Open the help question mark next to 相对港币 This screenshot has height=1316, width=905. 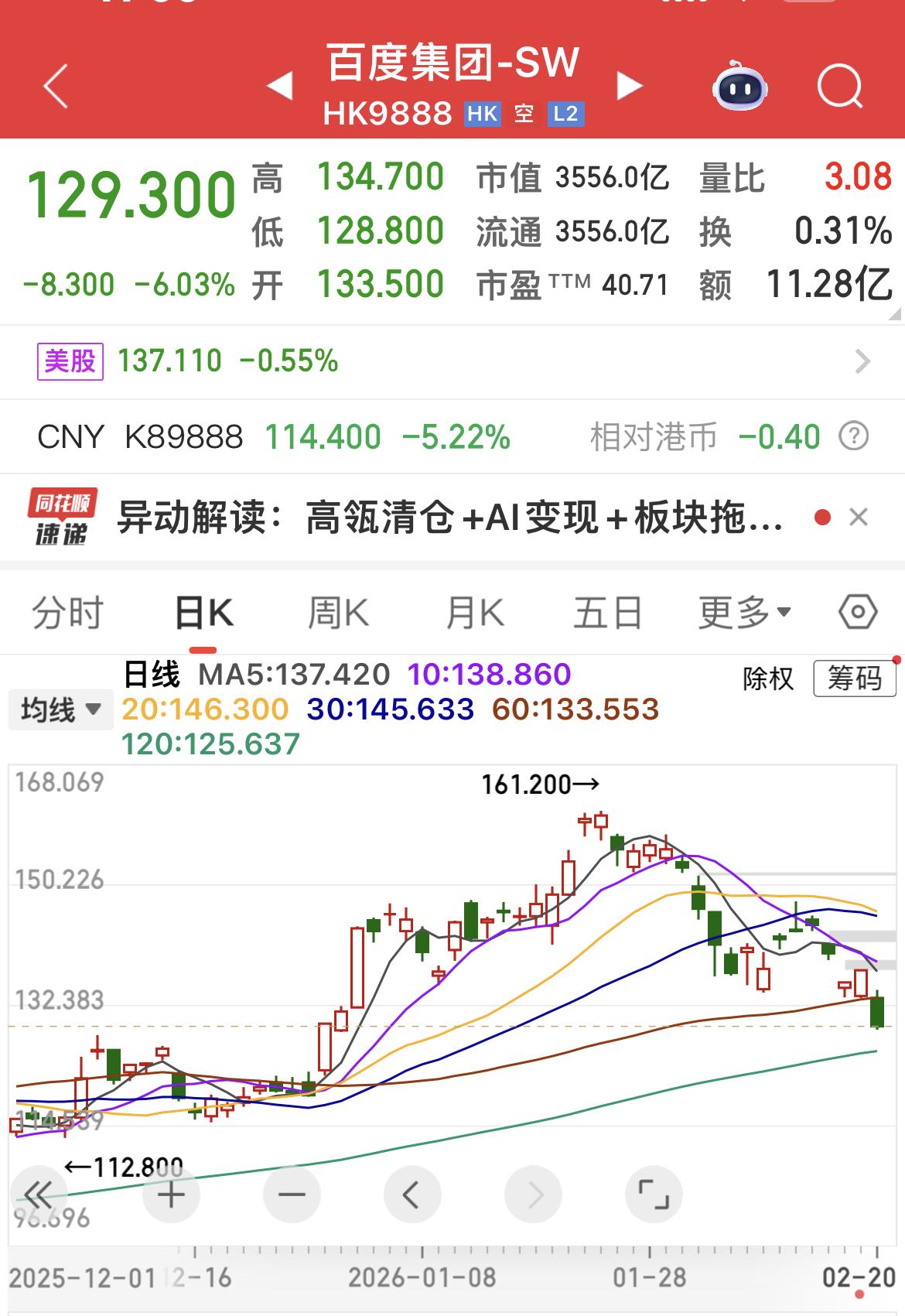tap(854, 436)
